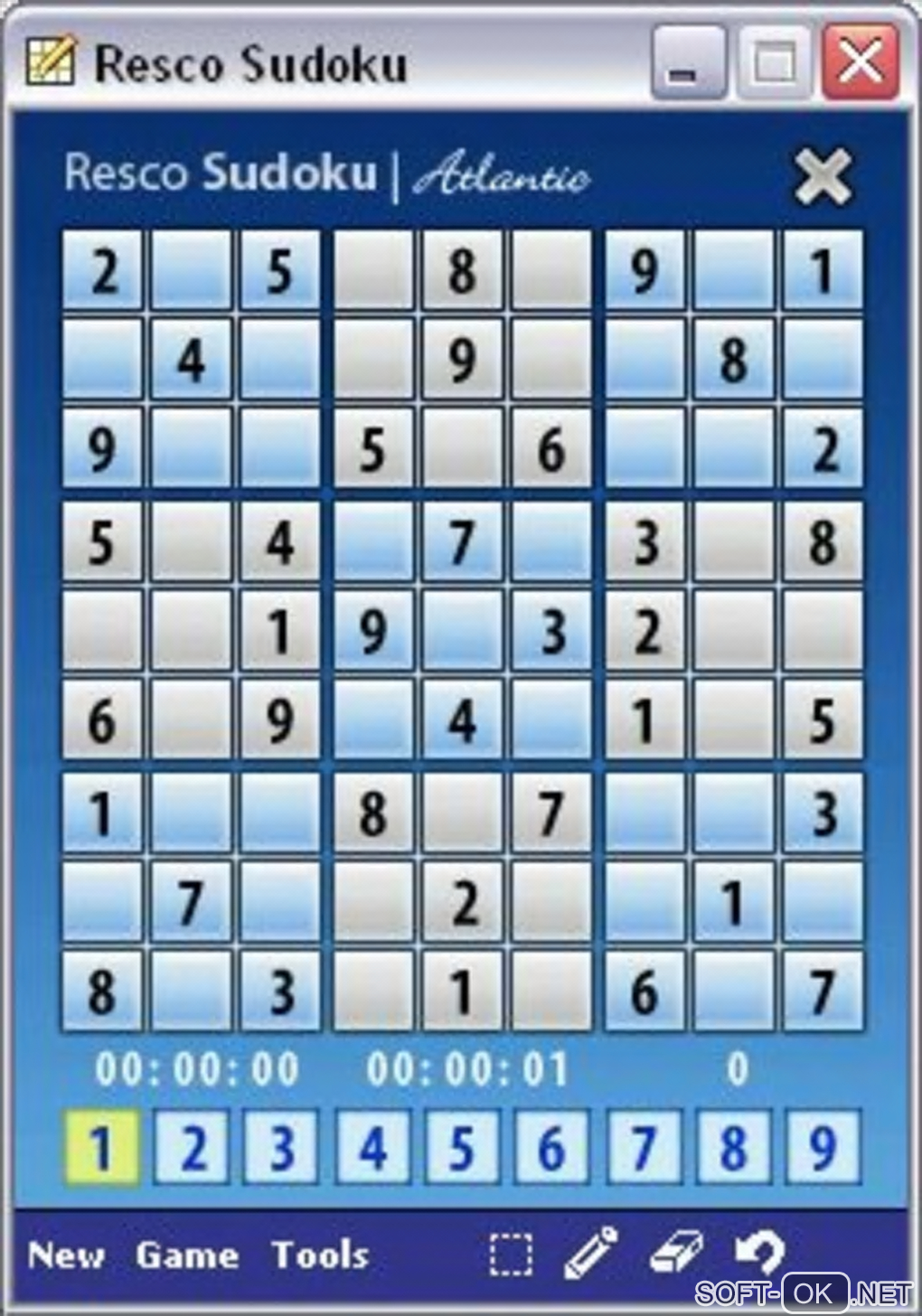Undo the last move
Screen dimensions: 922x1316
tap(759, 1253)
